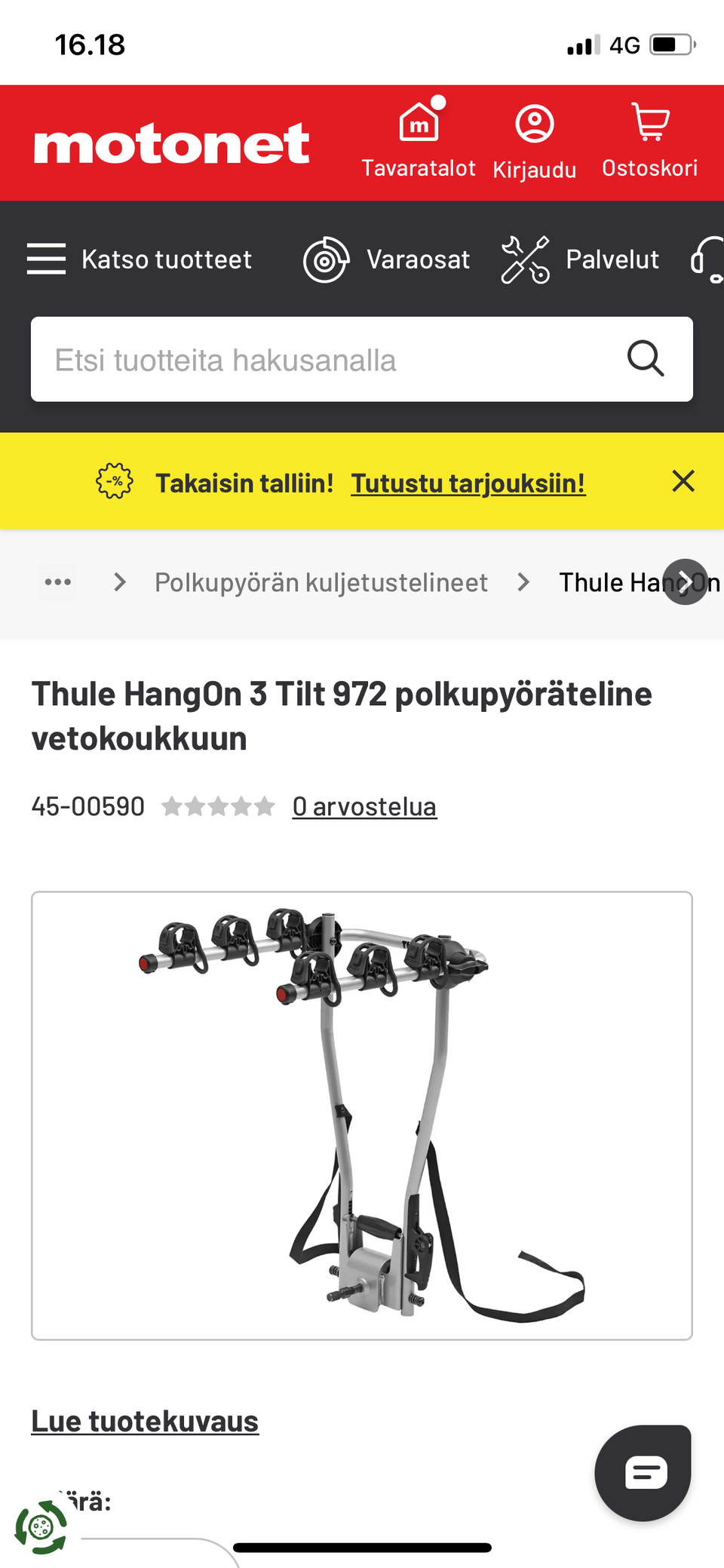Screen dimensions: 724x1568
Task: Dismiss the Takaisin talliin promotional banner
Action: [683, 480]
